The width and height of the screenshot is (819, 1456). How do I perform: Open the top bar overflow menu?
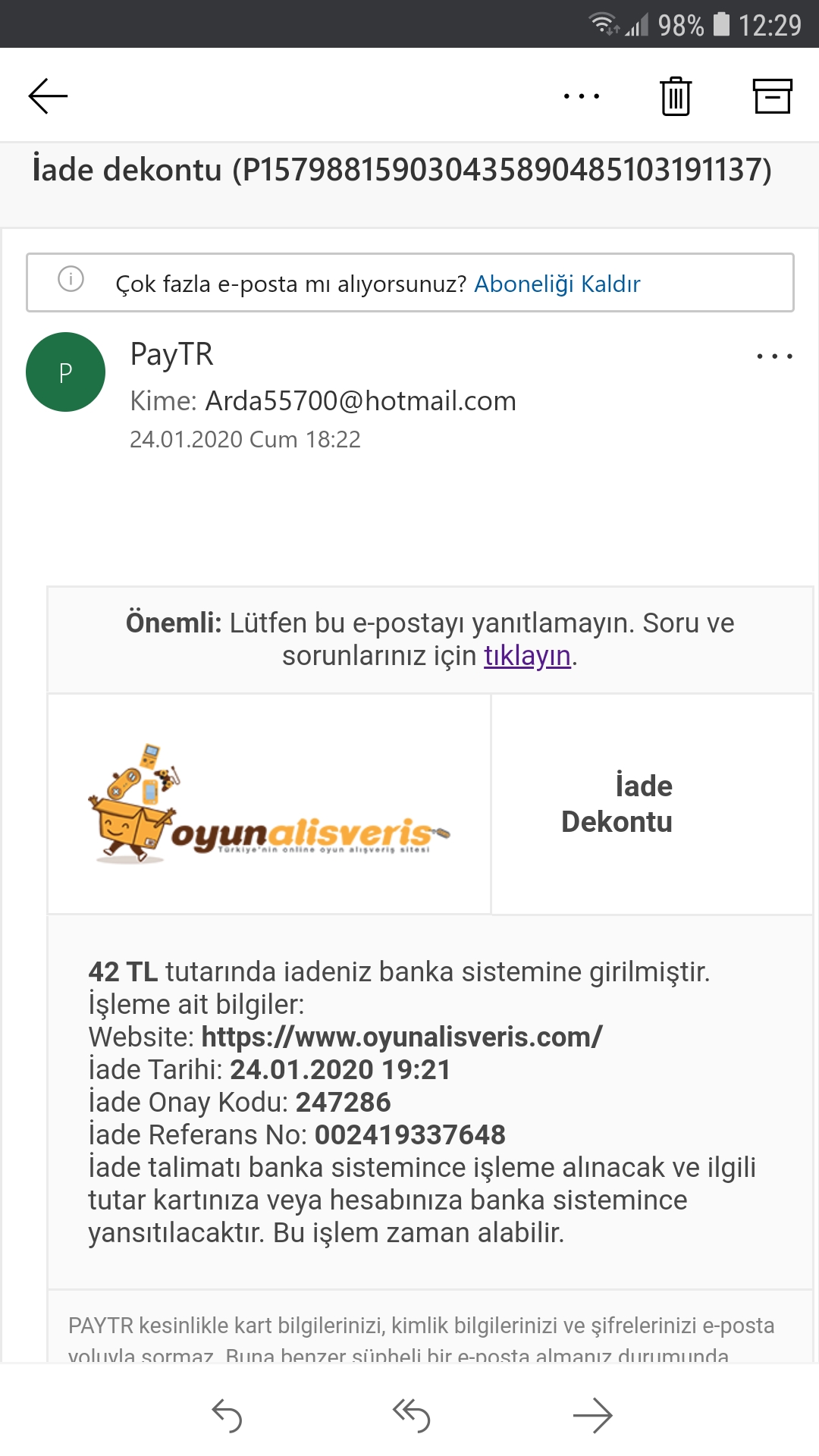(x=582, y=96)
